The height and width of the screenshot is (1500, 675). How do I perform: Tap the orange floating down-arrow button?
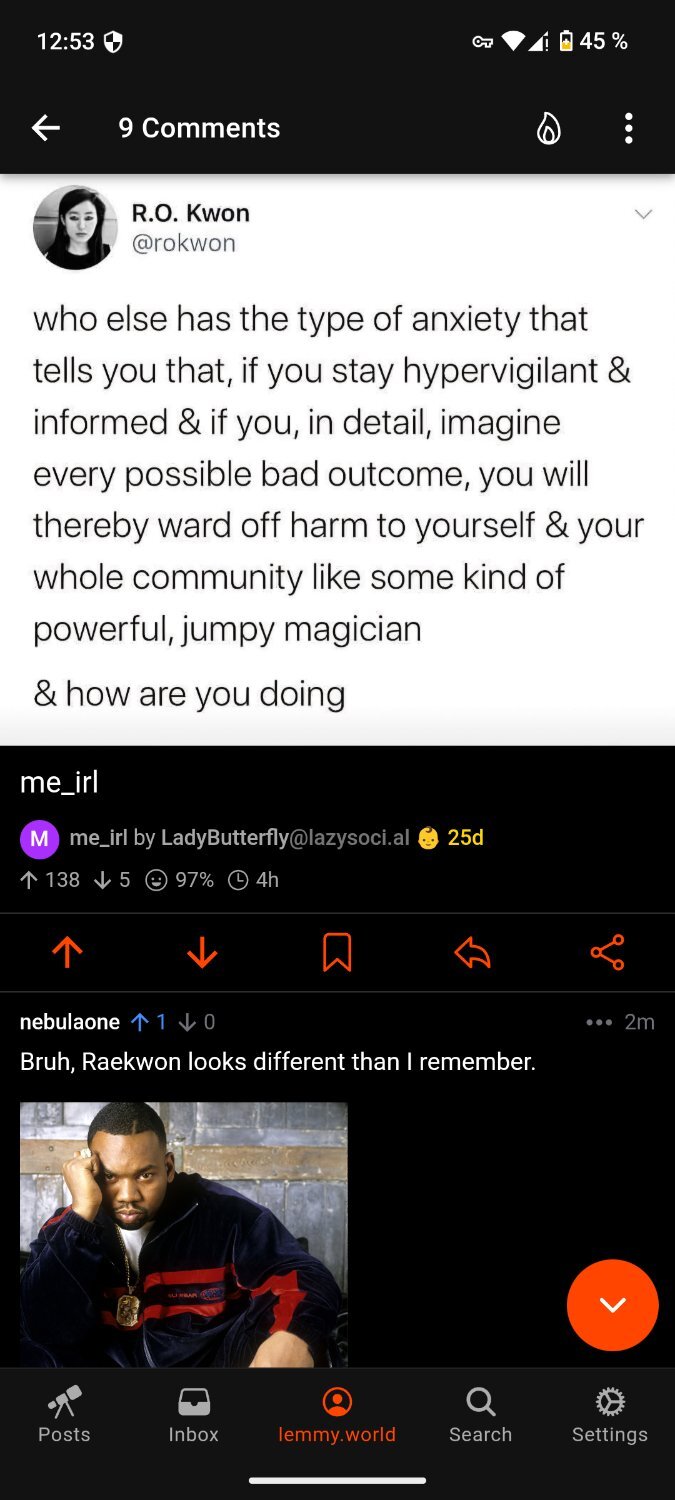tap(612, 1305)
